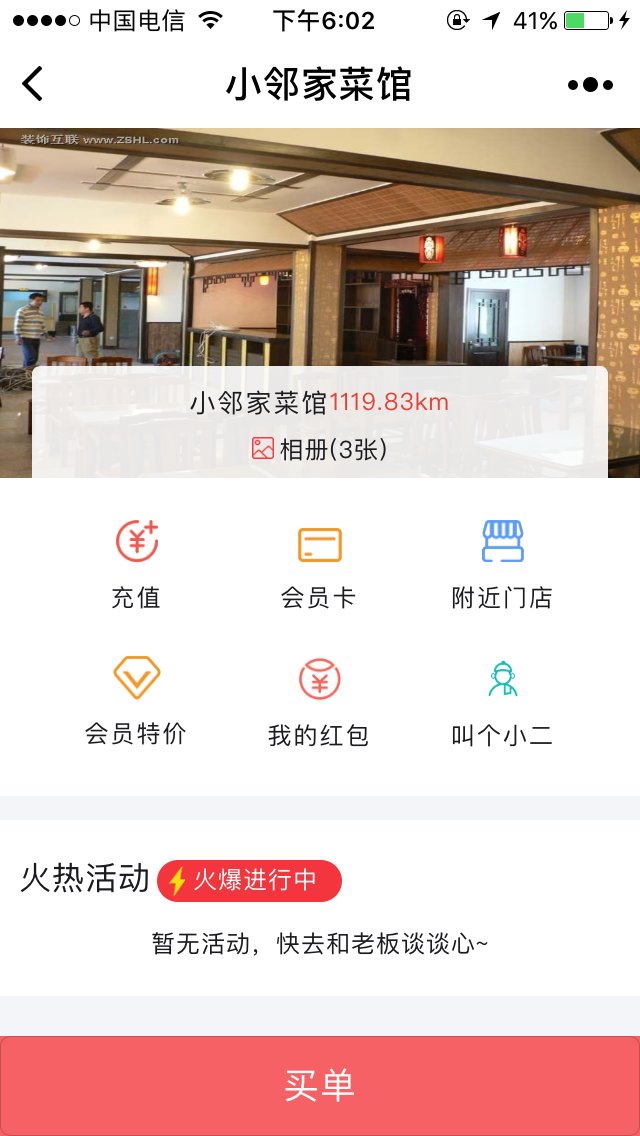640x1136 pixels.
Task: Open the restaurant banner photo
Action: (320, 246)
